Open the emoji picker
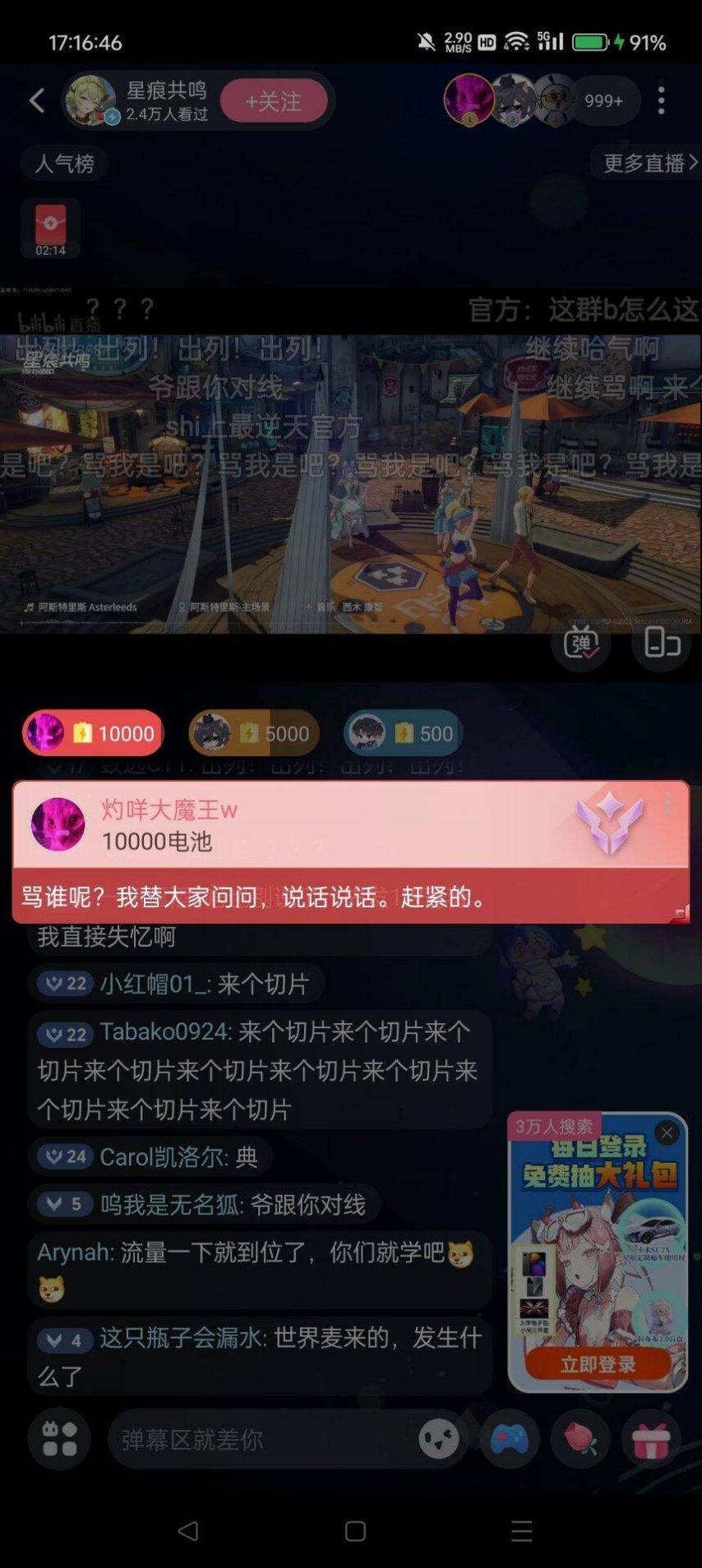 coord(439,1439)
